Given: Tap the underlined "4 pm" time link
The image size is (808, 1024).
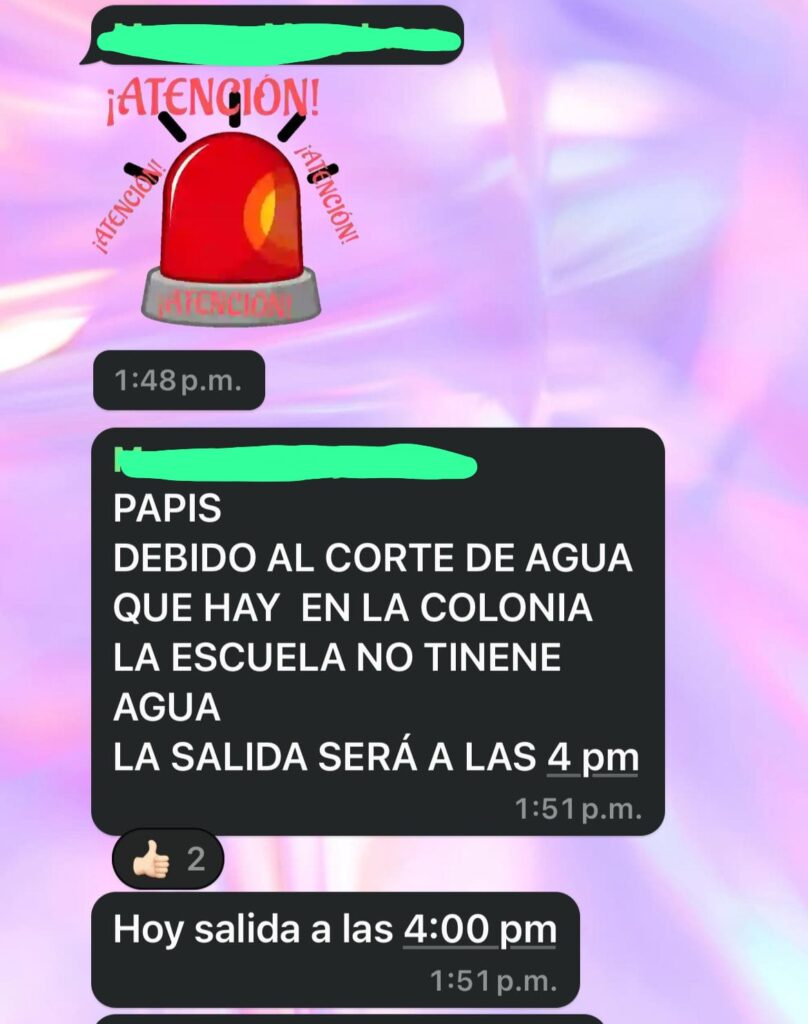Looking at the screenshot, I should coord(592,758).
